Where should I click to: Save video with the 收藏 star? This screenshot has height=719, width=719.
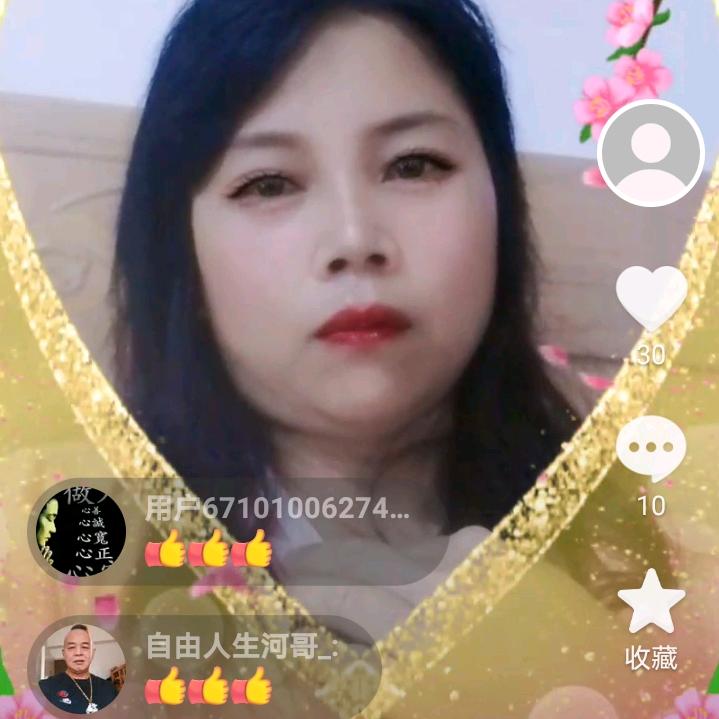pyautogui.click(x=651, y=602)
